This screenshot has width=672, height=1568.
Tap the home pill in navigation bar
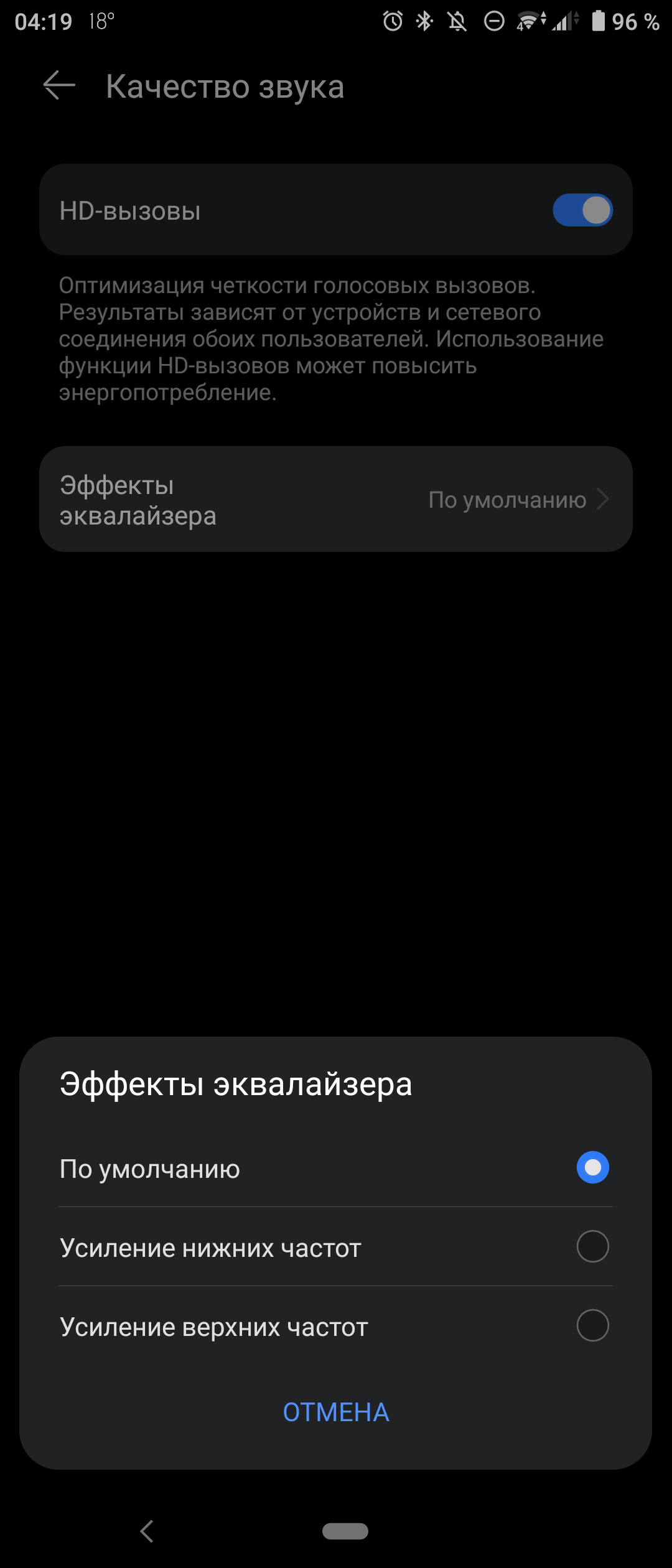coord(345,1531)
